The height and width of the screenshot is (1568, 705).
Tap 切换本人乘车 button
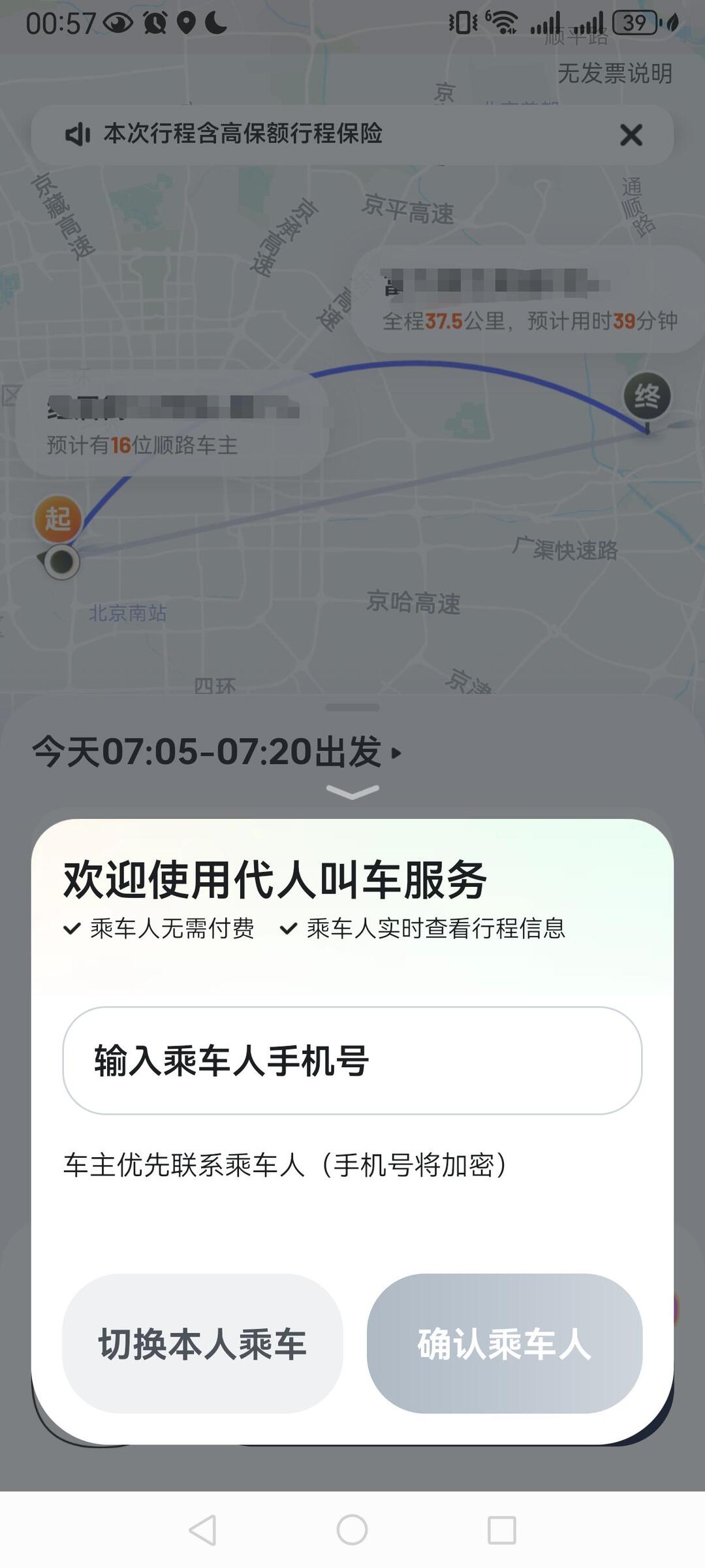tap(202, 1343)
